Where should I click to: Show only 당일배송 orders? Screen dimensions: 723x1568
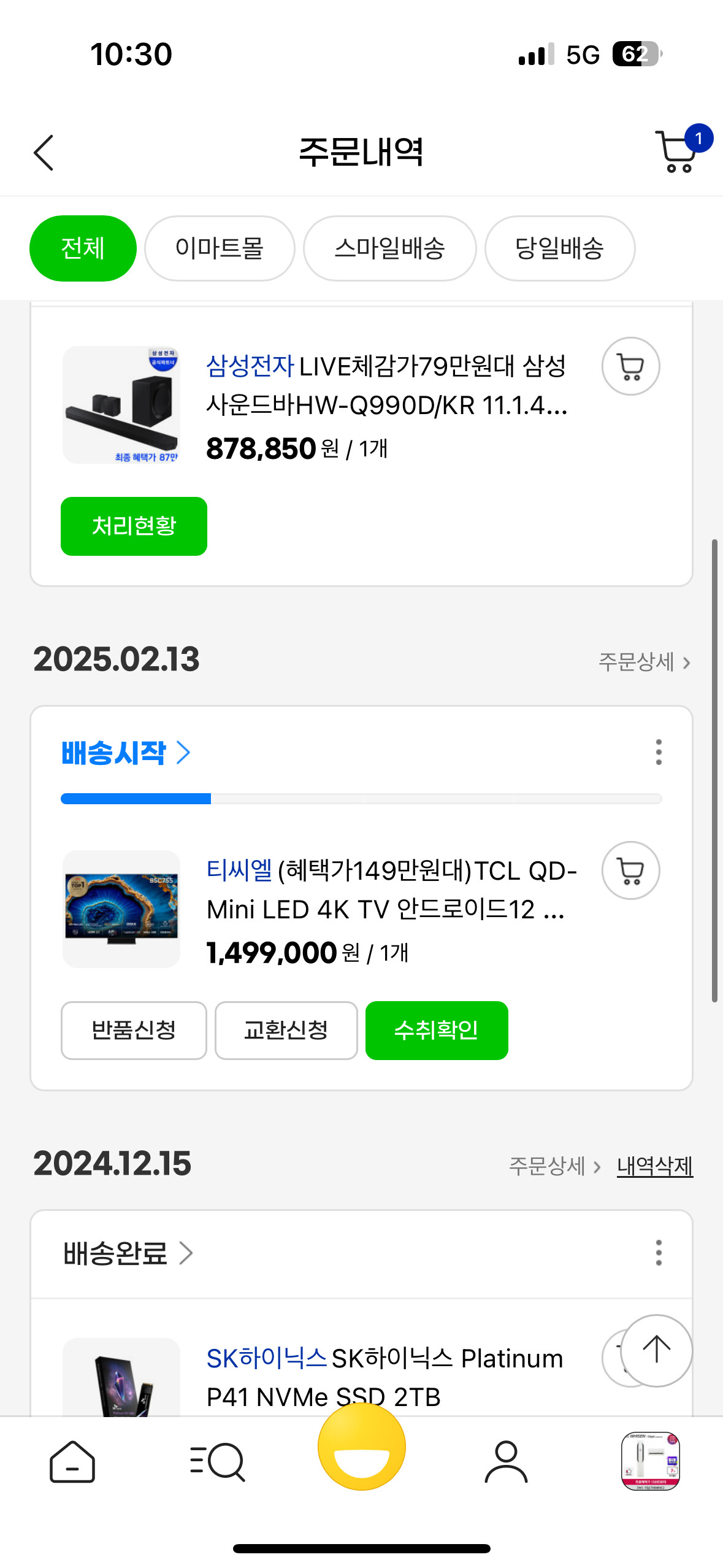[559, 248]
